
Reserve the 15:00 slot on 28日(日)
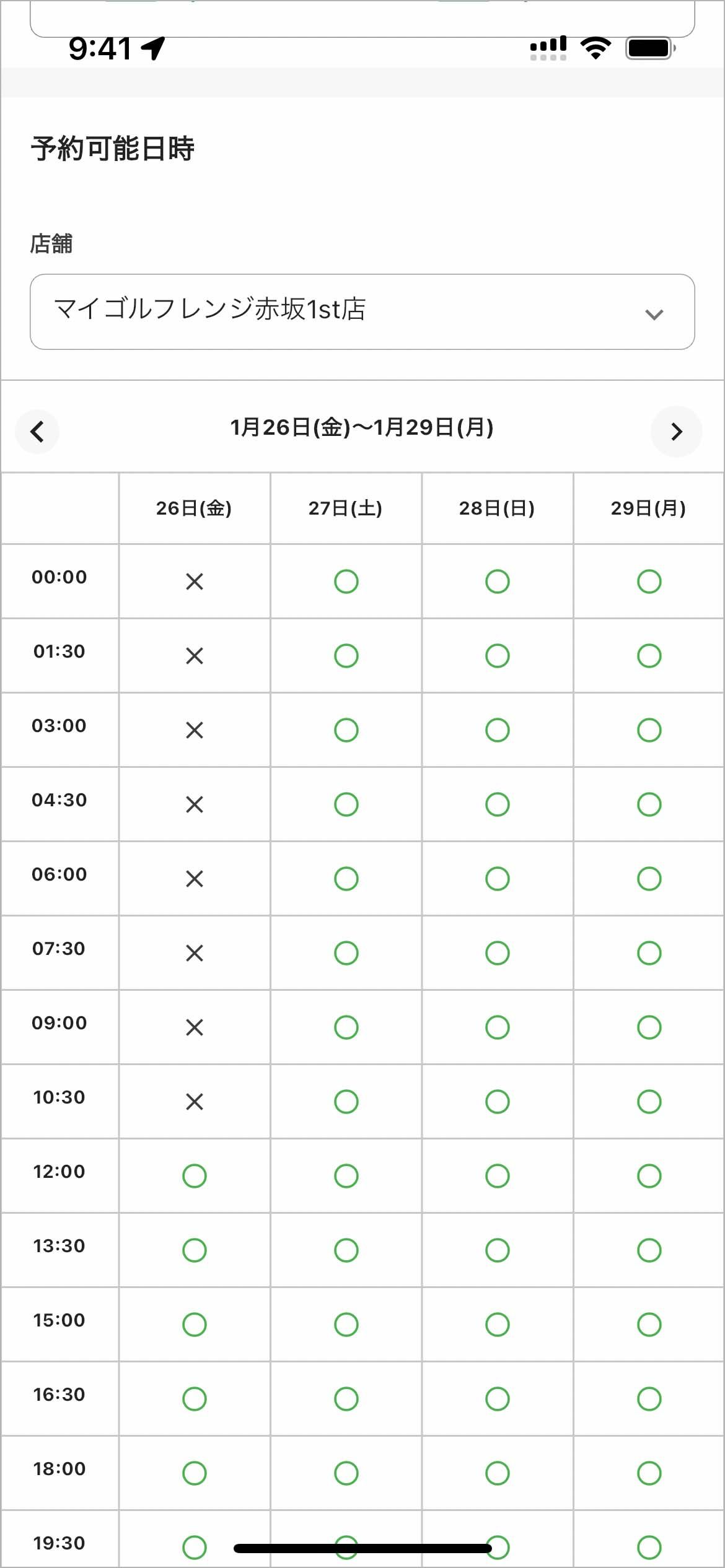[x=497, y=1325]
